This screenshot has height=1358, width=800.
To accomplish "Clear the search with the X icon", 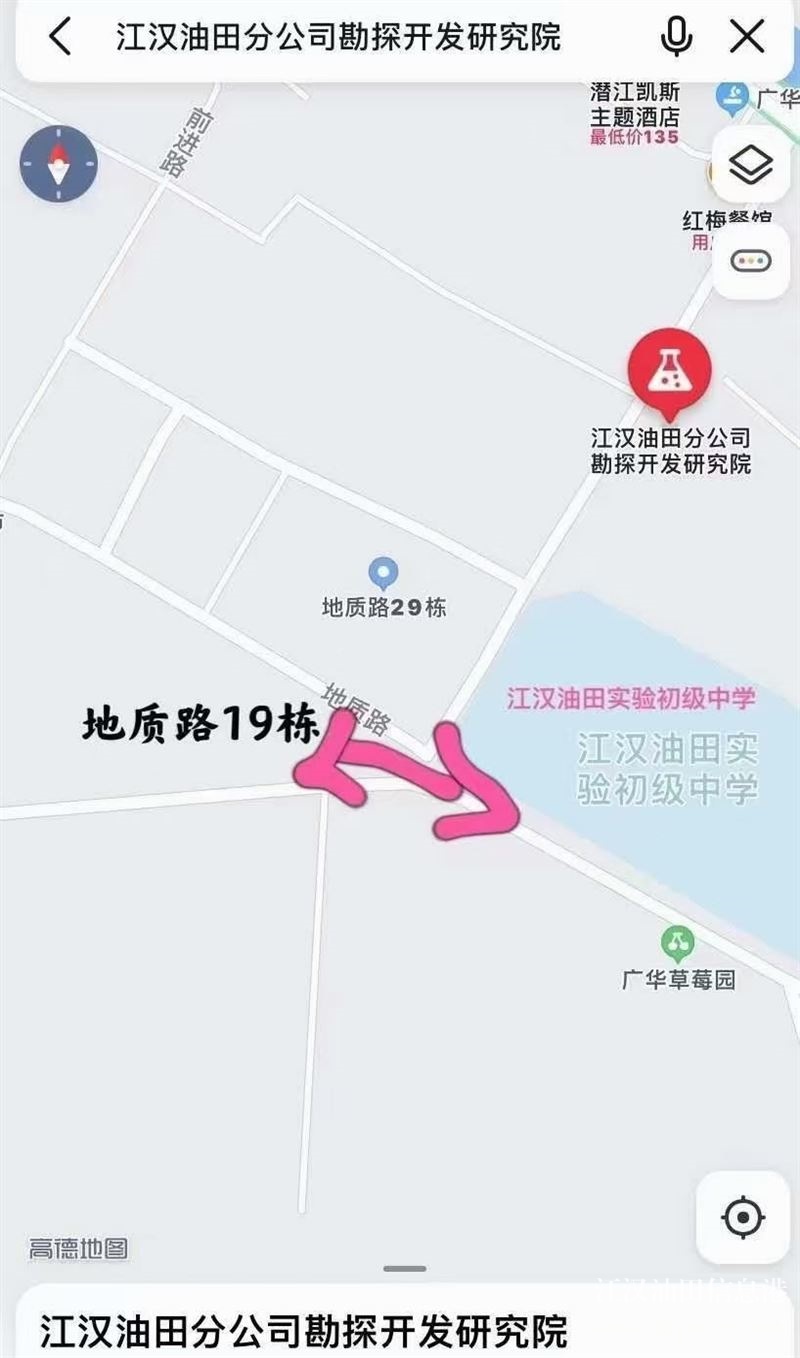I will click(x=747, y=38).
